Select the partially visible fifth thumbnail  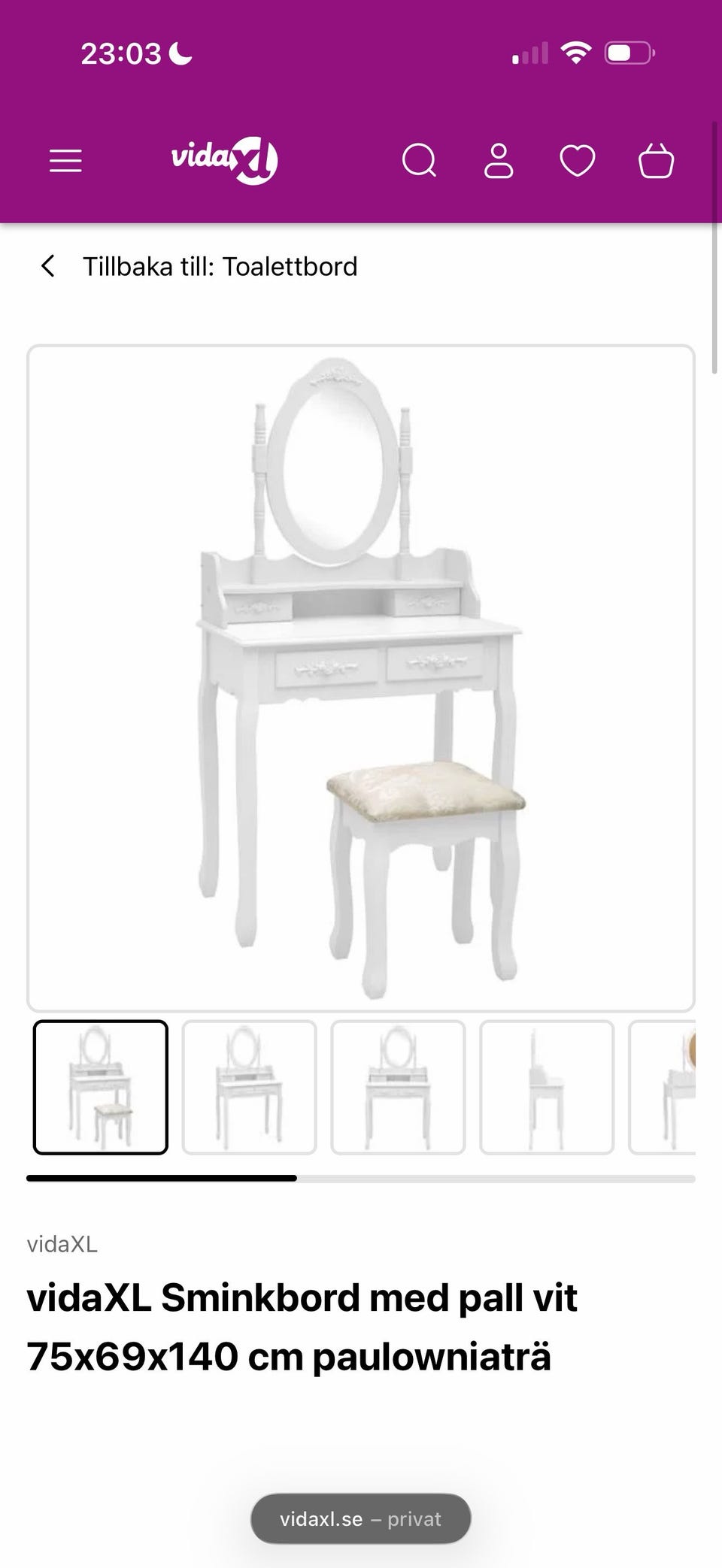pos(665,1087)
